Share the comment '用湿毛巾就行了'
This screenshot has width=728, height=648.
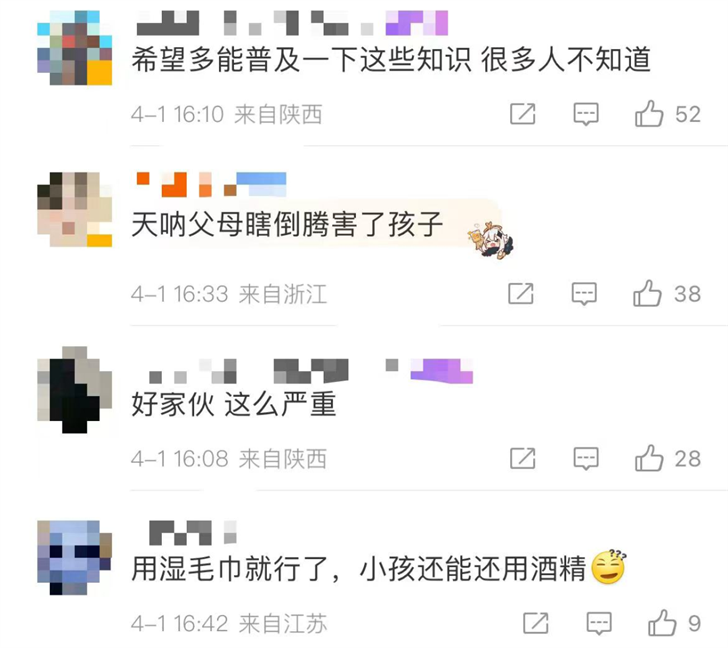point(535,624)
